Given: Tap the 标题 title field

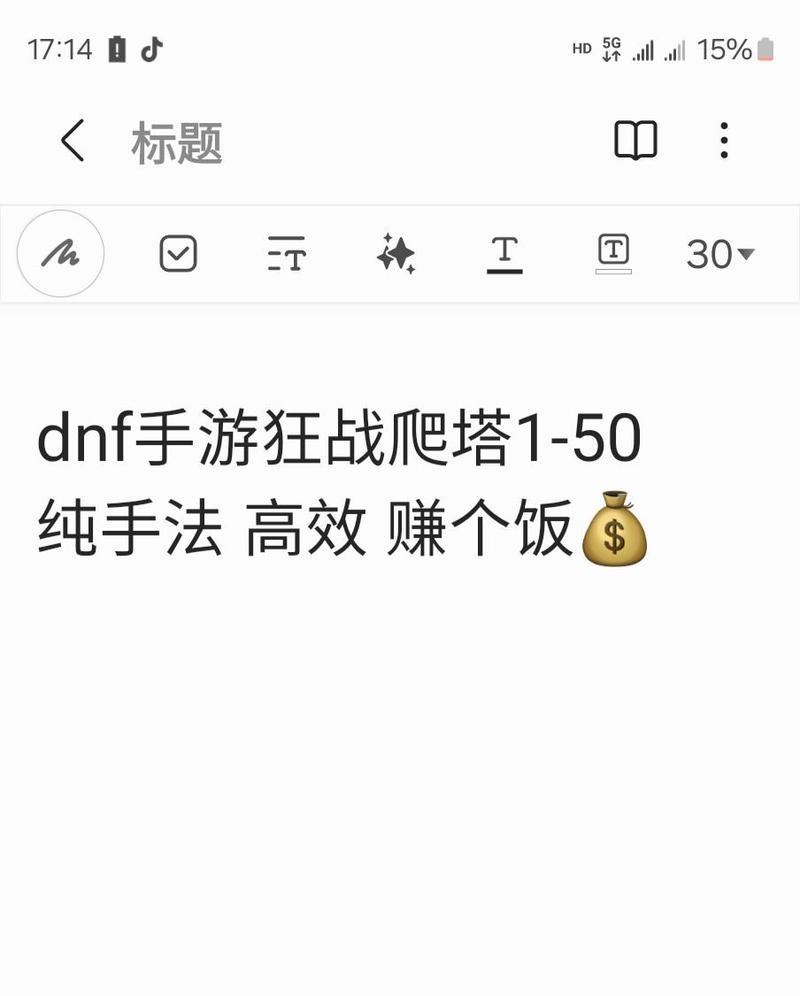Looking at the screenshot, I should pos(177,143).
